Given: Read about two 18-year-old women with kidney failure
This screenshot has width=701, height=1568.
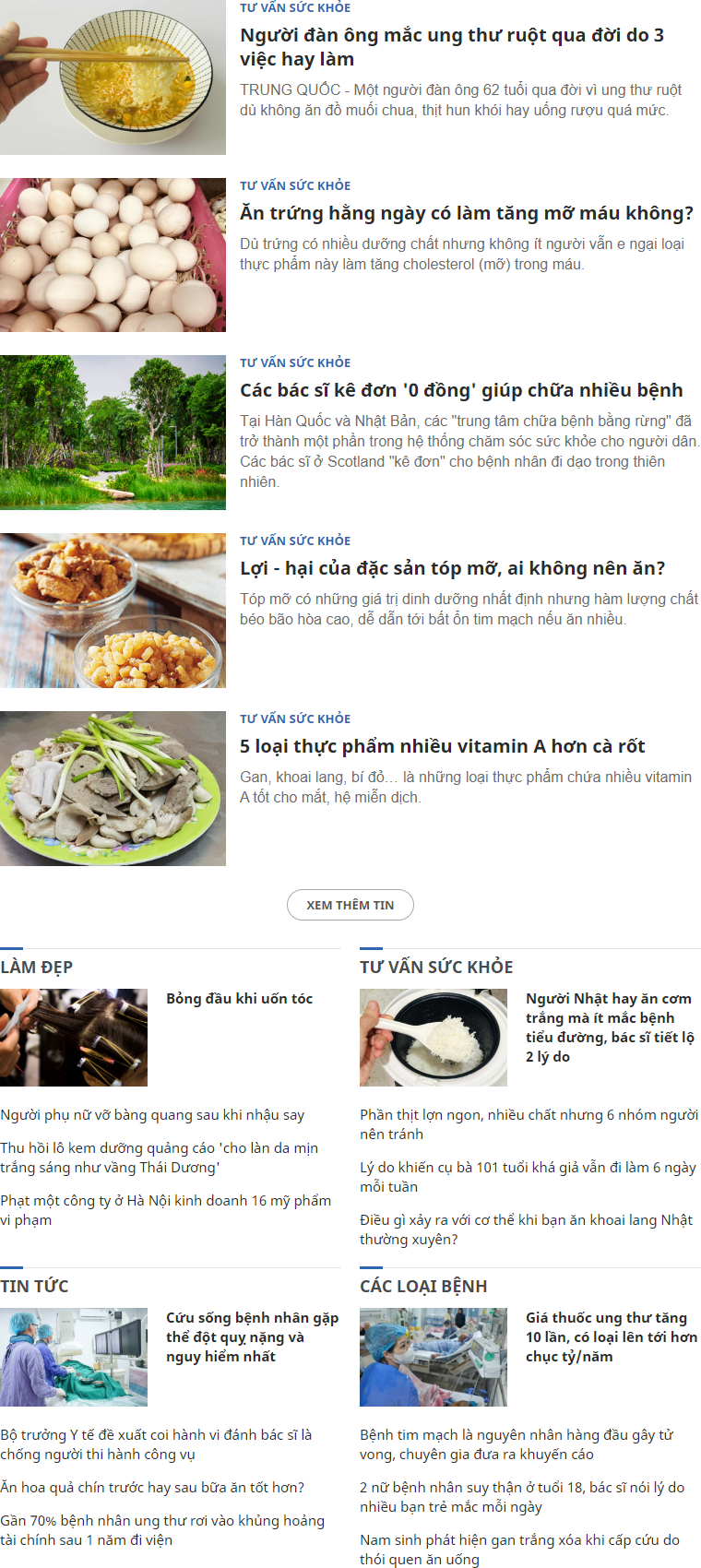Looking at the screenshot, I should pyautogui.click(x=521, y=1497).
